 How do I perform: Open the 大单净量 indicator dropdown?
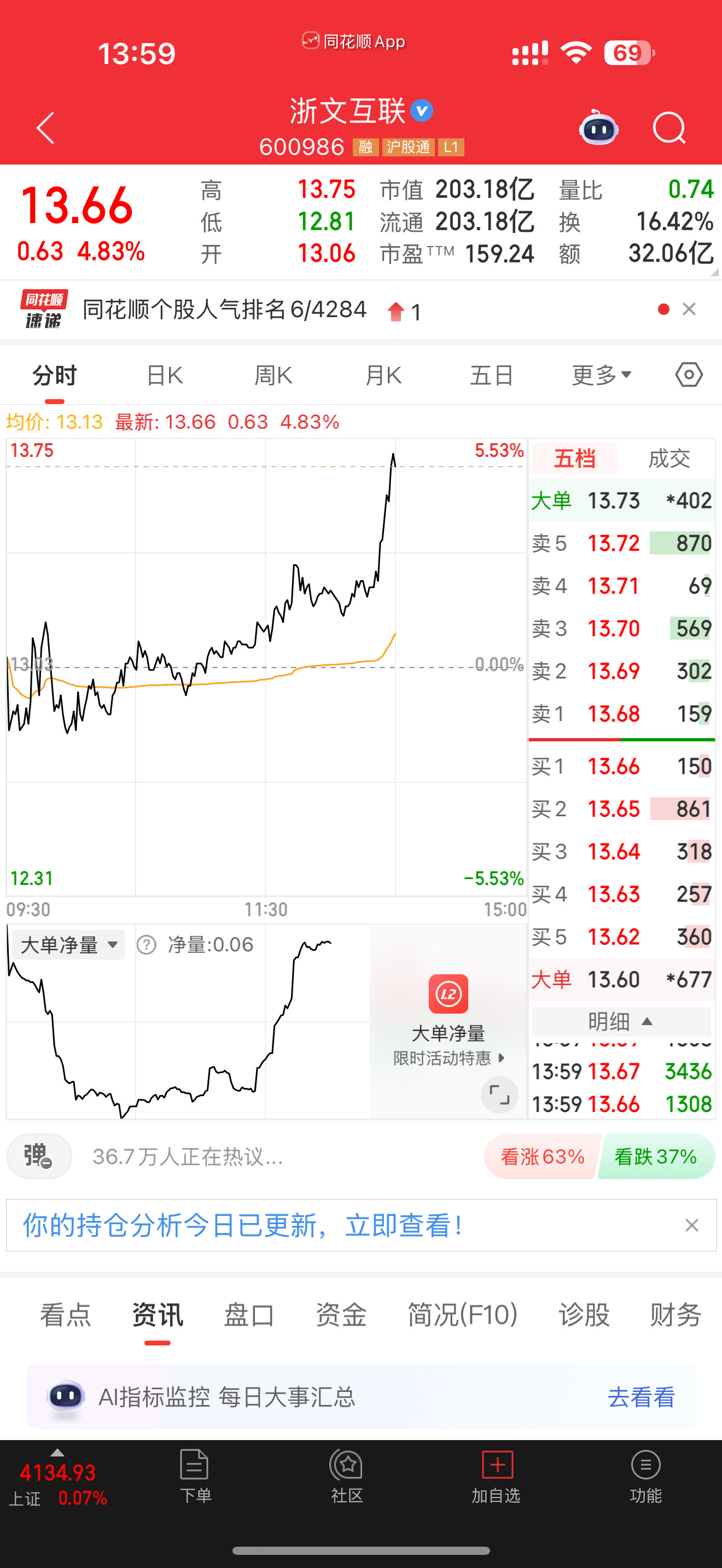point(67,944)
